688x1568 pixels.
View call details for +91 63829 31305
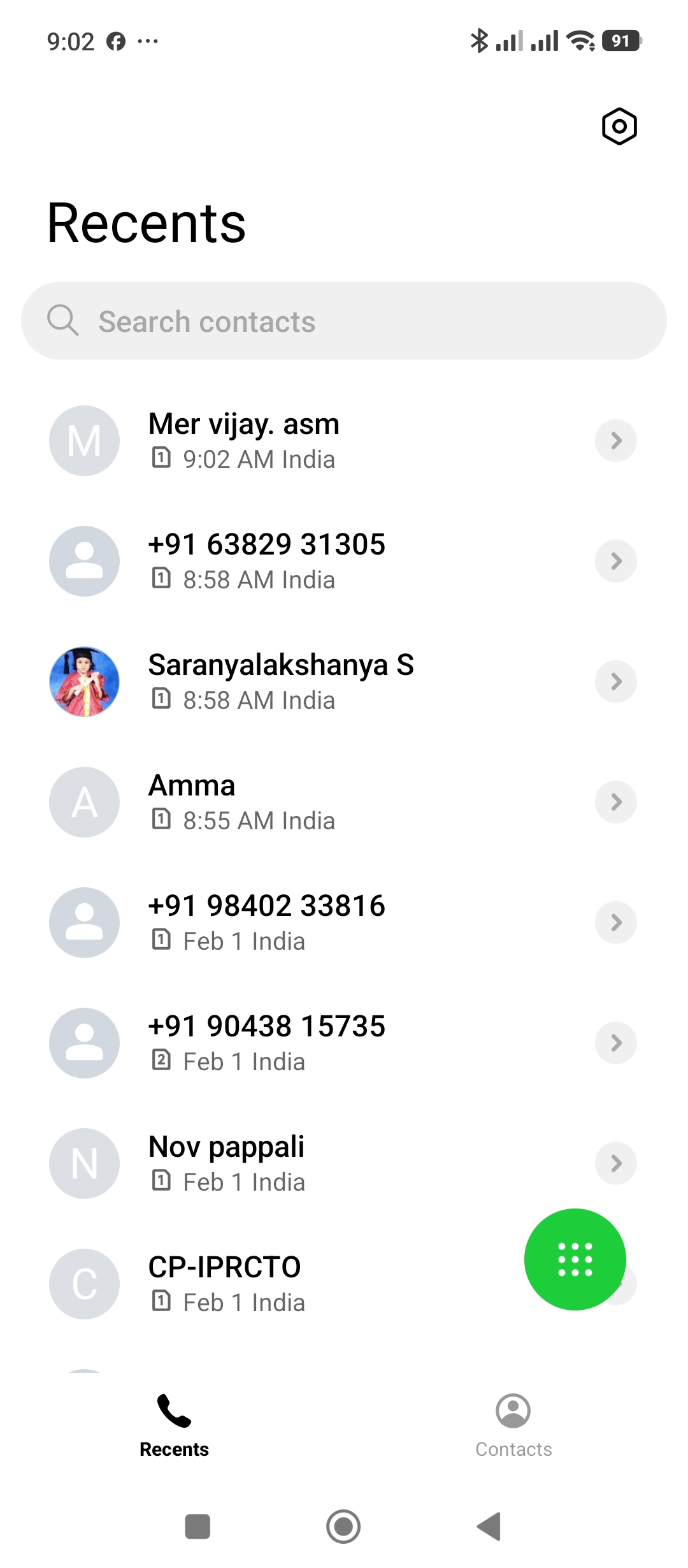[615, 561]
